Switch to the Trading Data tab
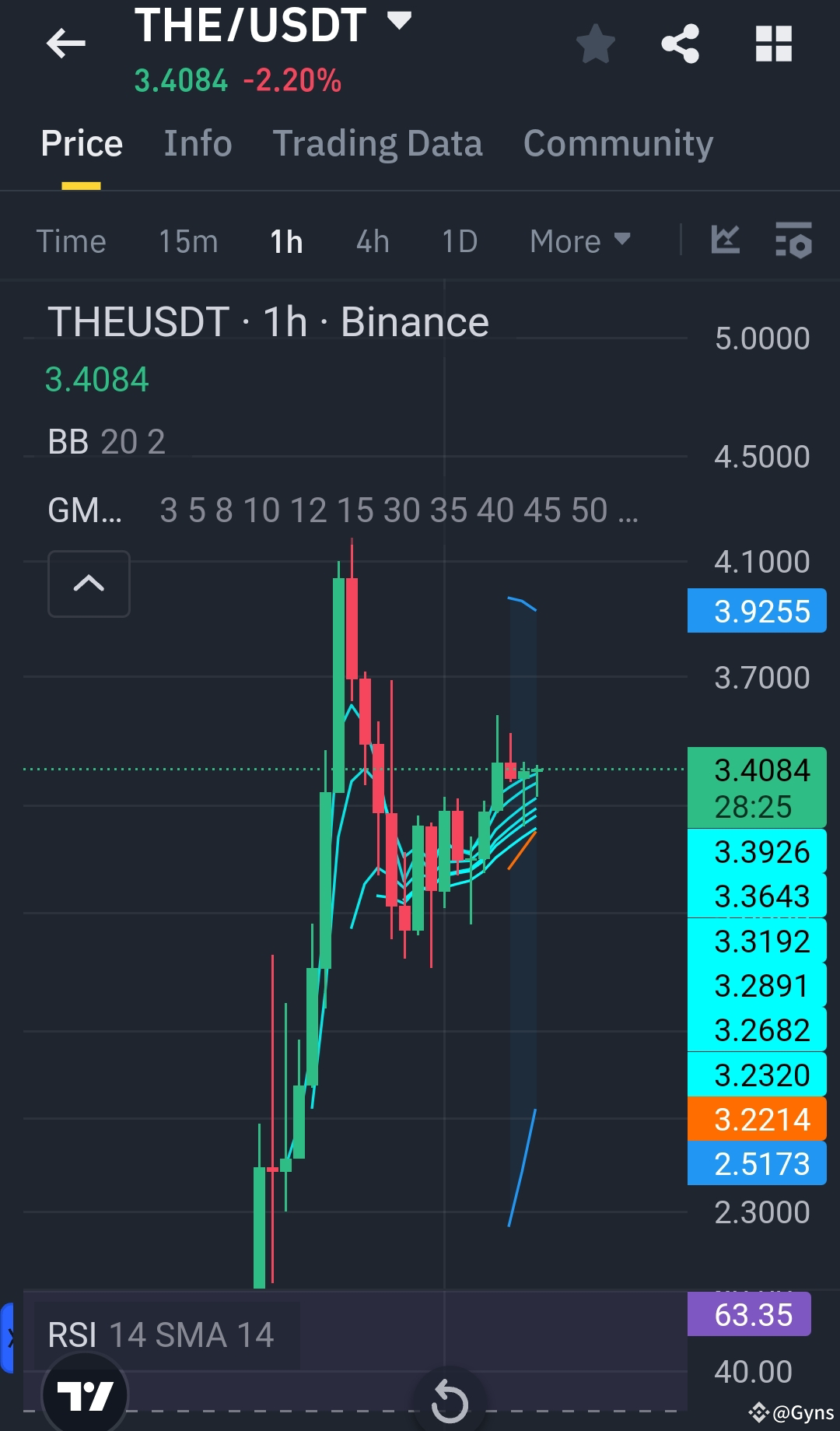Viewport: 840px width, 1431px height. pos(377,144)
